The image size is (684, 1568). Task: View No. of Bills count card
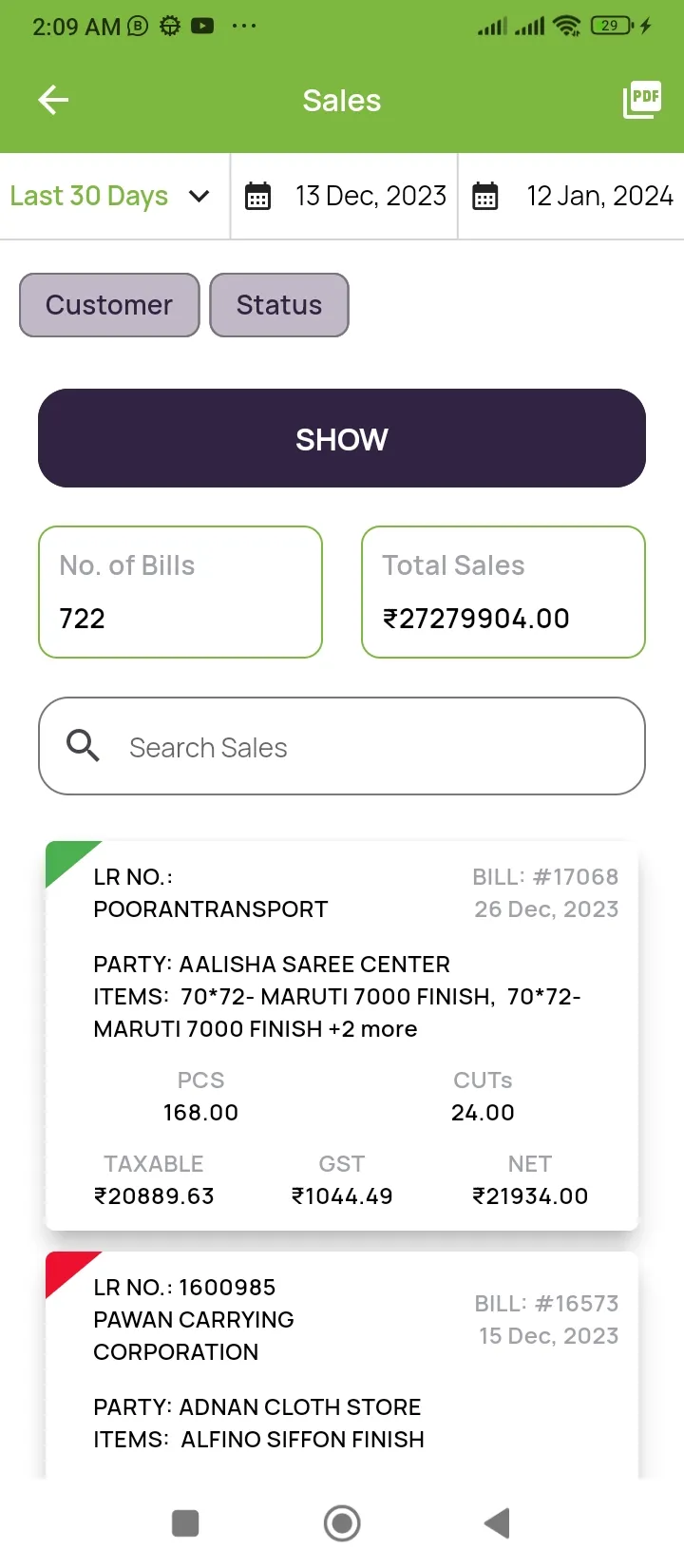click(x=180, y=591)
